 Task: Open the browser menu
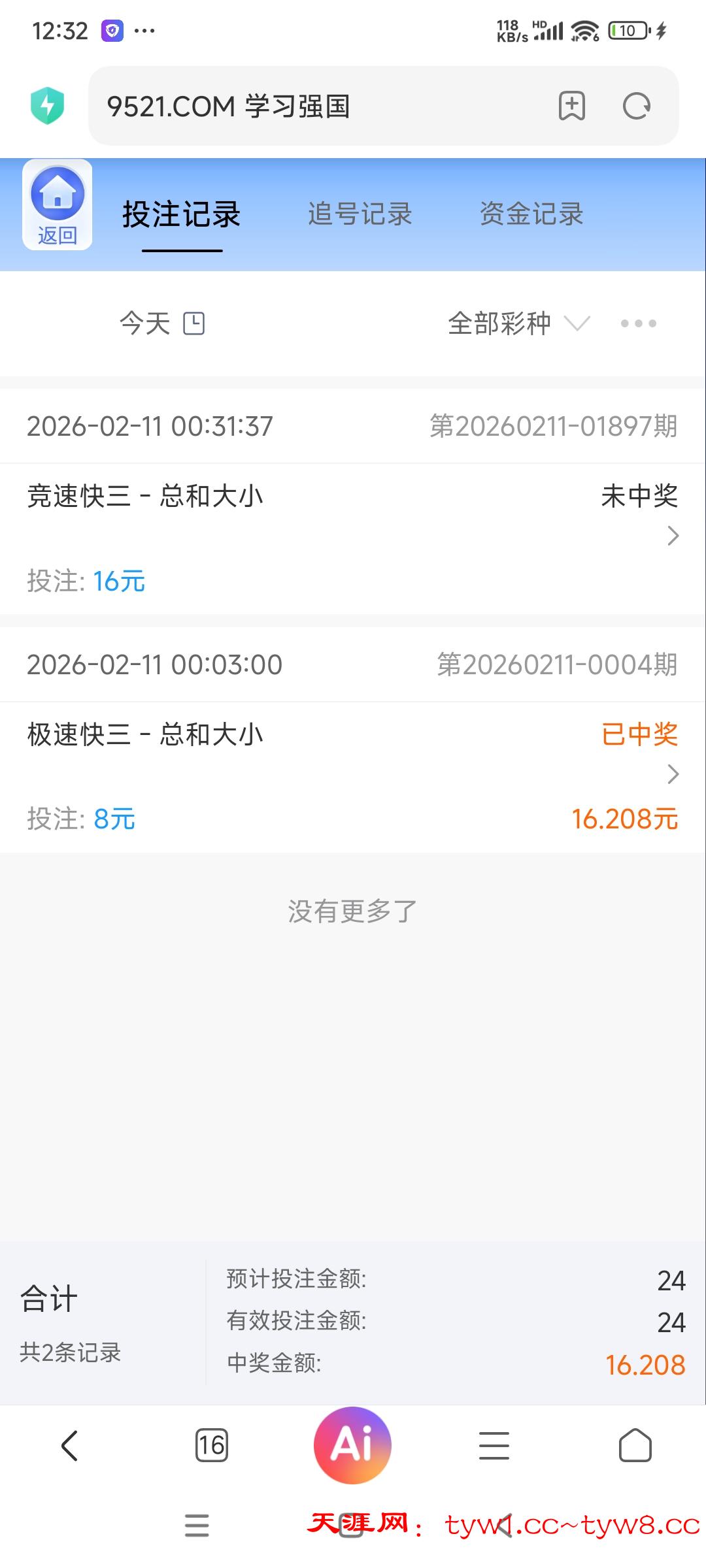[494, 1445]
